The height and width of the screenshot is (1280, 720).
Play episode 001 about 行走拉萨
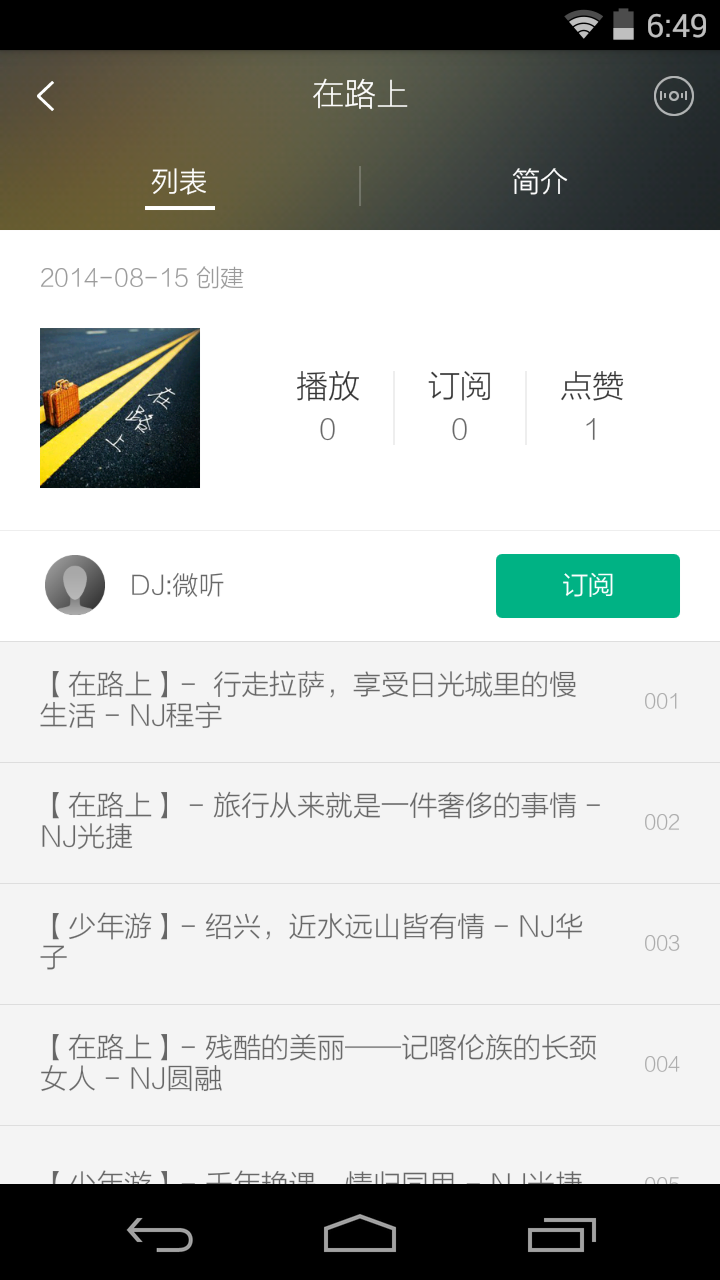(x=360, y=702)
